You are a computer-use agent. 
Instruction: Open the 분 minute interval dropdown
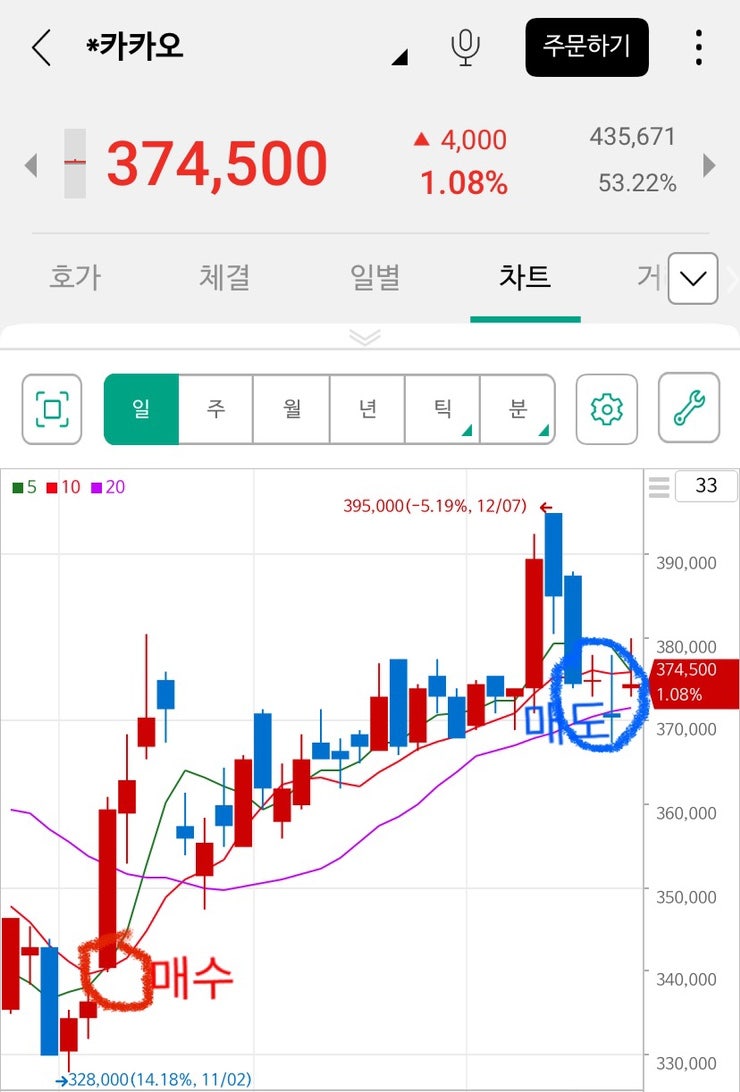(518, 410)
